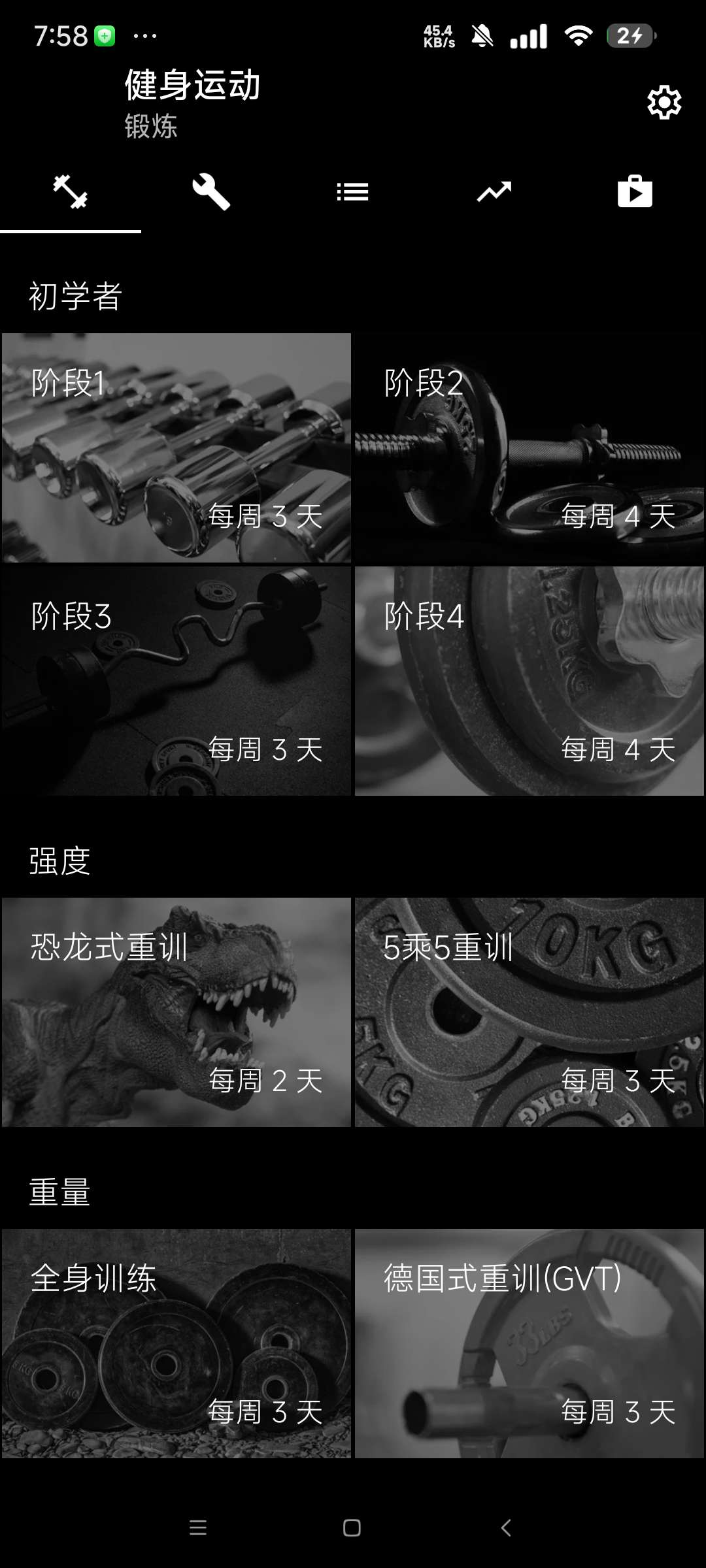Open the 阶段2 workout card
Screen dimensions: 706x1568
click(x=529, y=448)
